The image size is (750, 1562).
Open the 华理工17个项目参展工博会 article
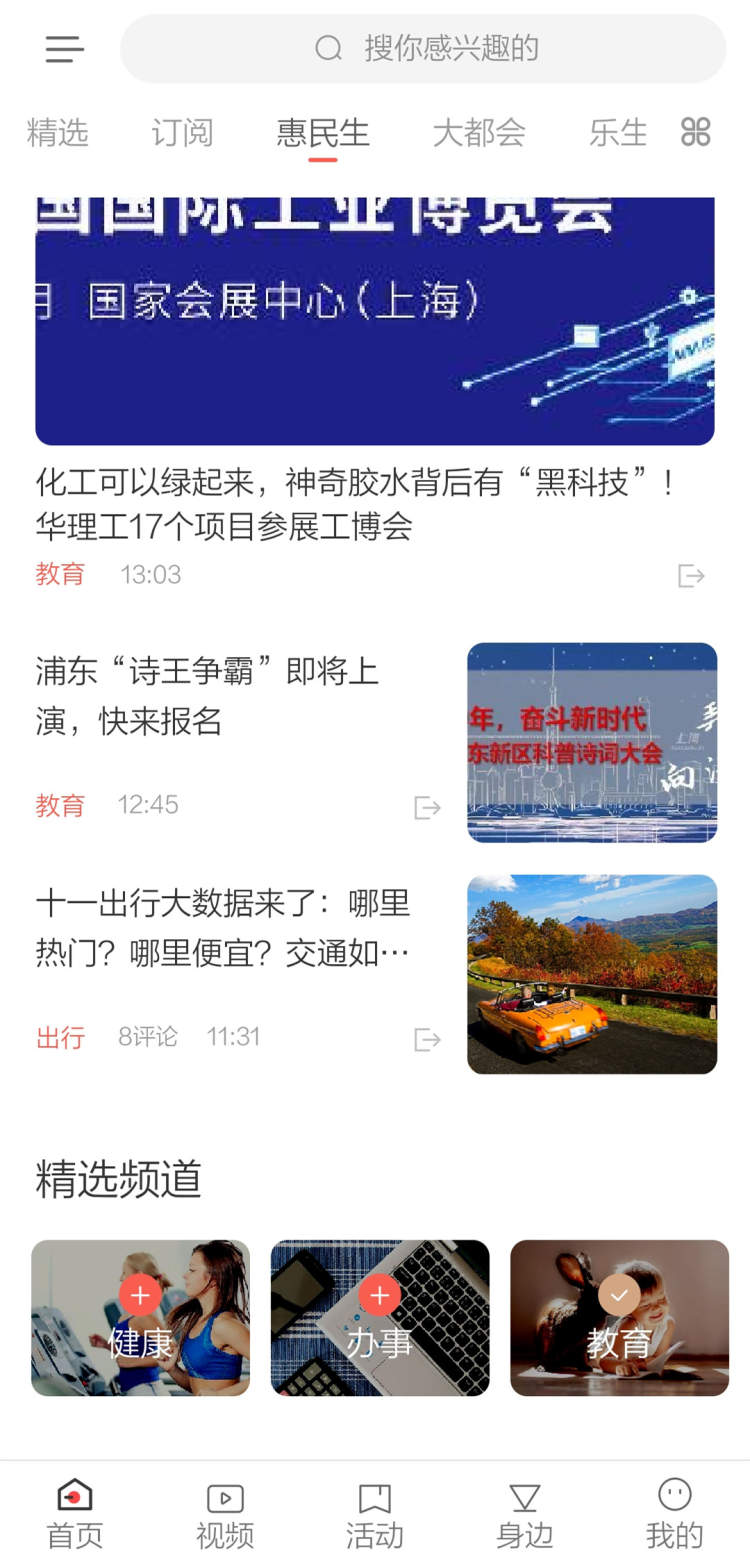355,504
